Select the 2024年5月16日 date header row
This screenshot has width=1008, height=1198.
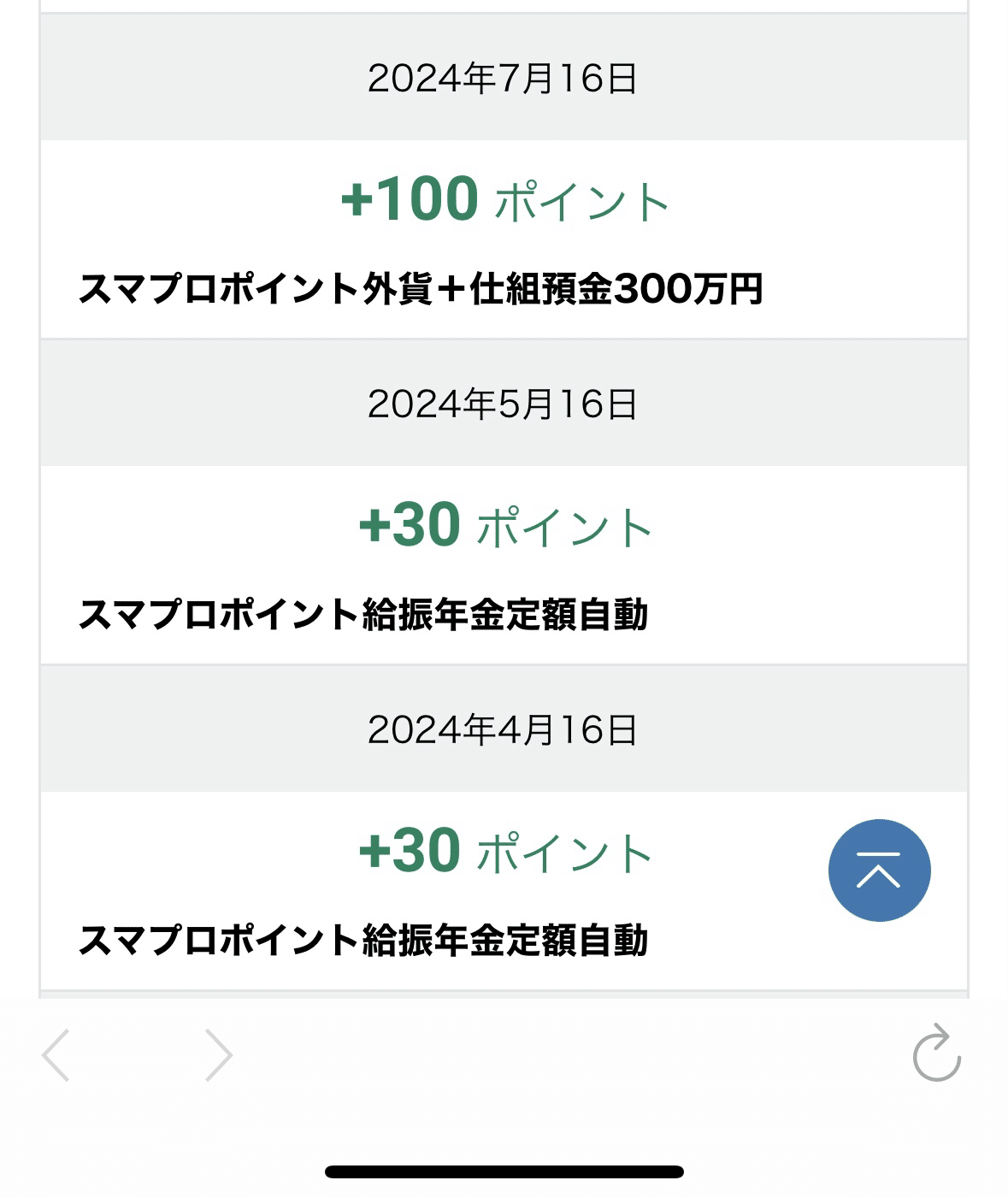point(504,403)
